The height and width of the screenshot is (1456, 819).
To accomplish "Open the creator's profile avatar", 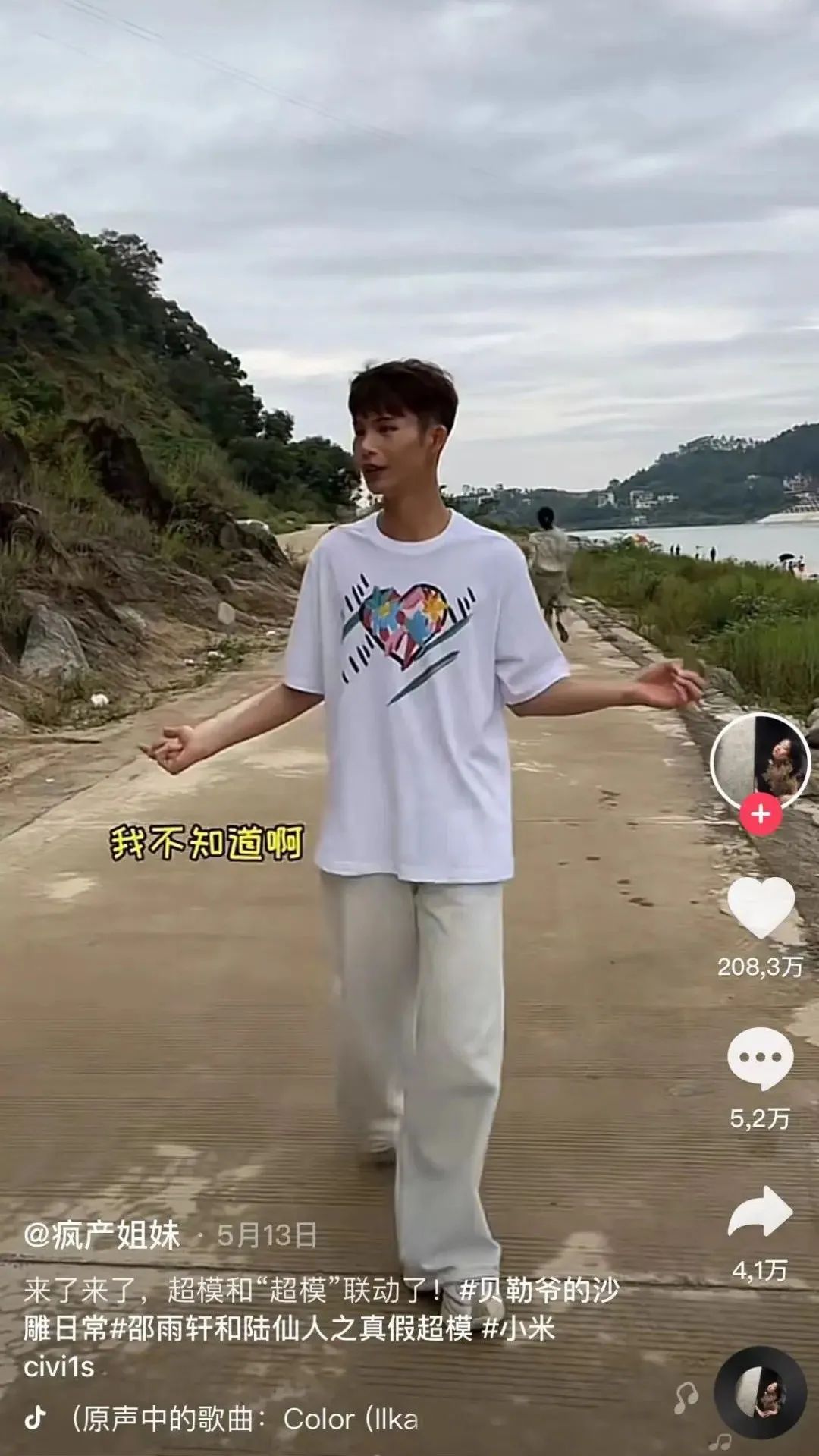I will click(760, 761).
